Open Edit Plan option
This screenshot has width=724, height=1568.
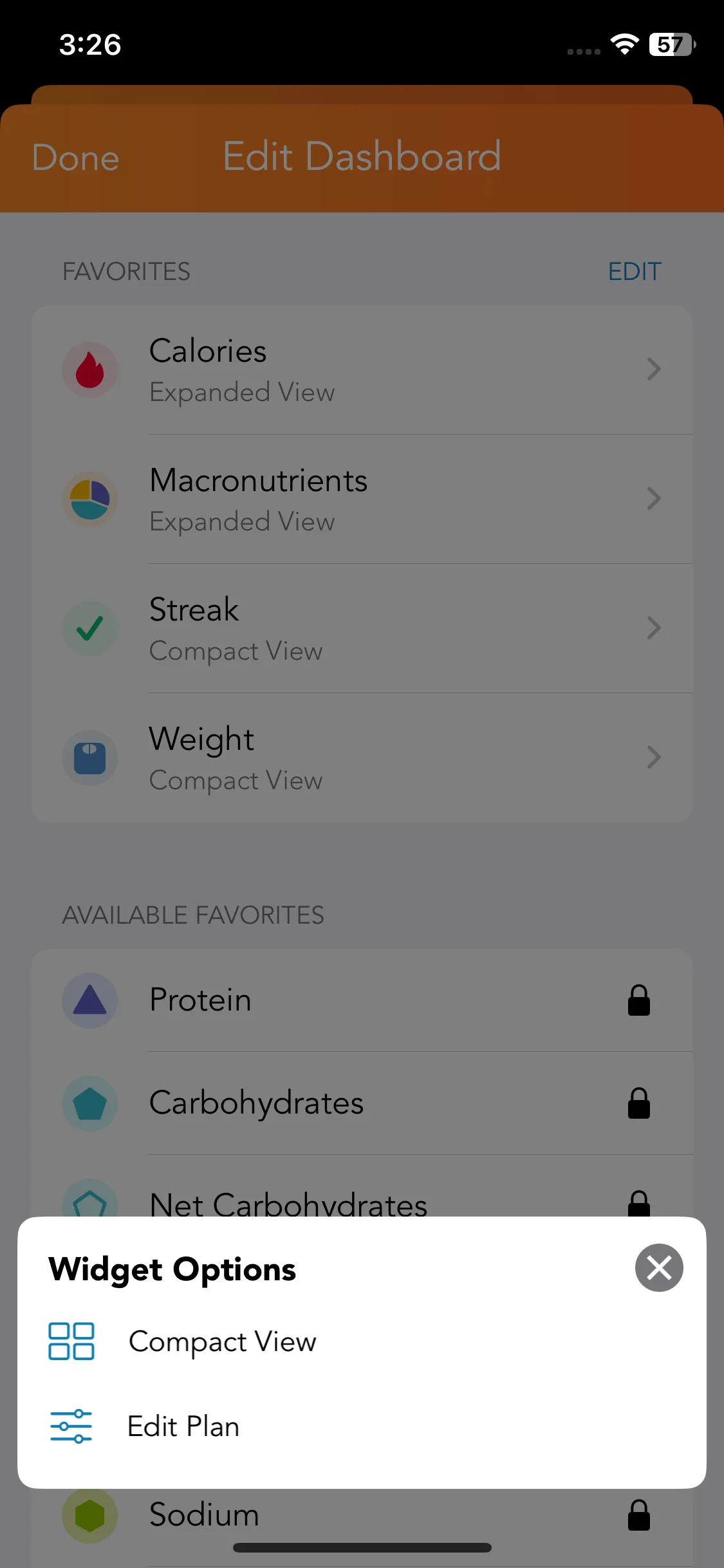click(183, 1426)
